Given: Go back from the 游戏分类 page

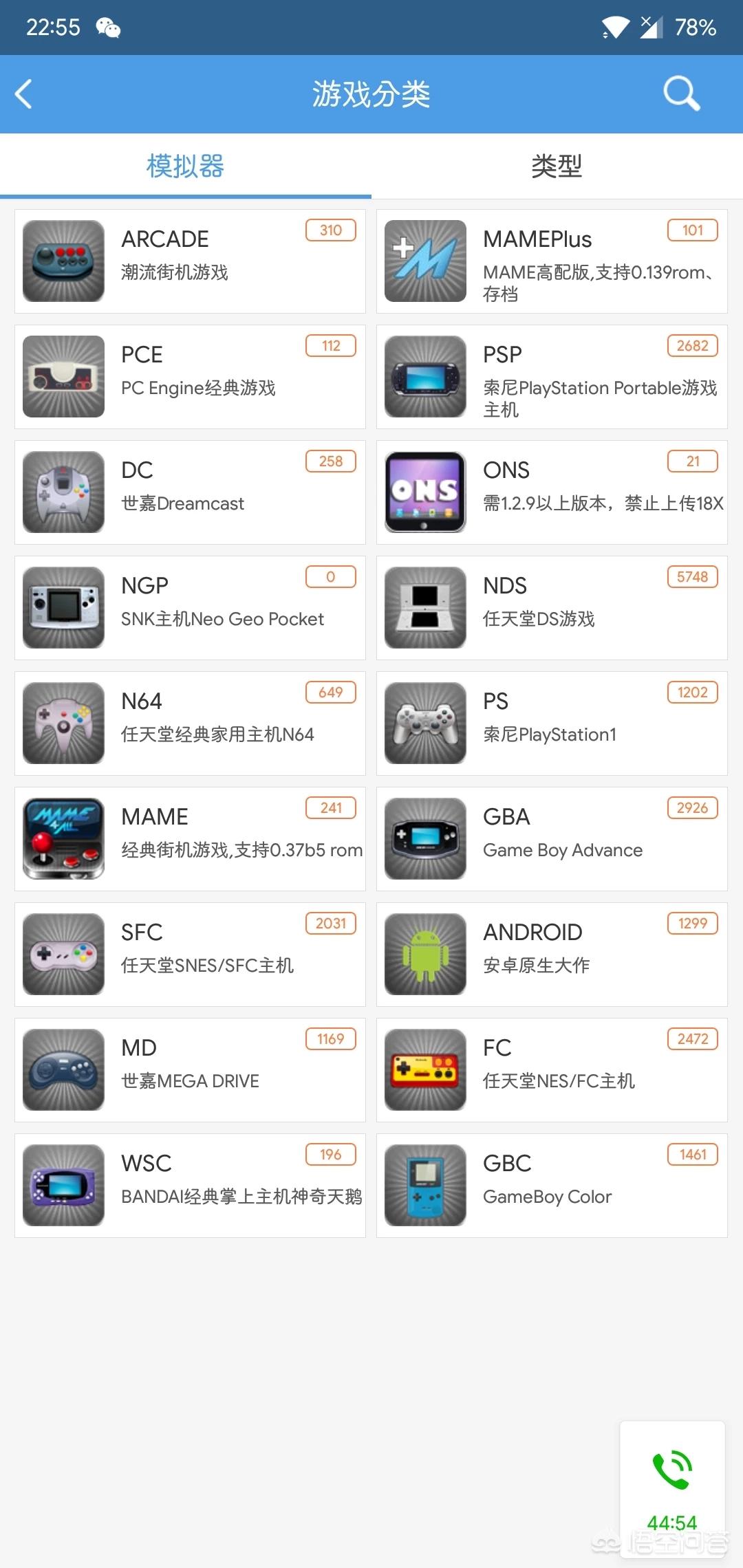Looking at the screenshot, I should 25,94.
